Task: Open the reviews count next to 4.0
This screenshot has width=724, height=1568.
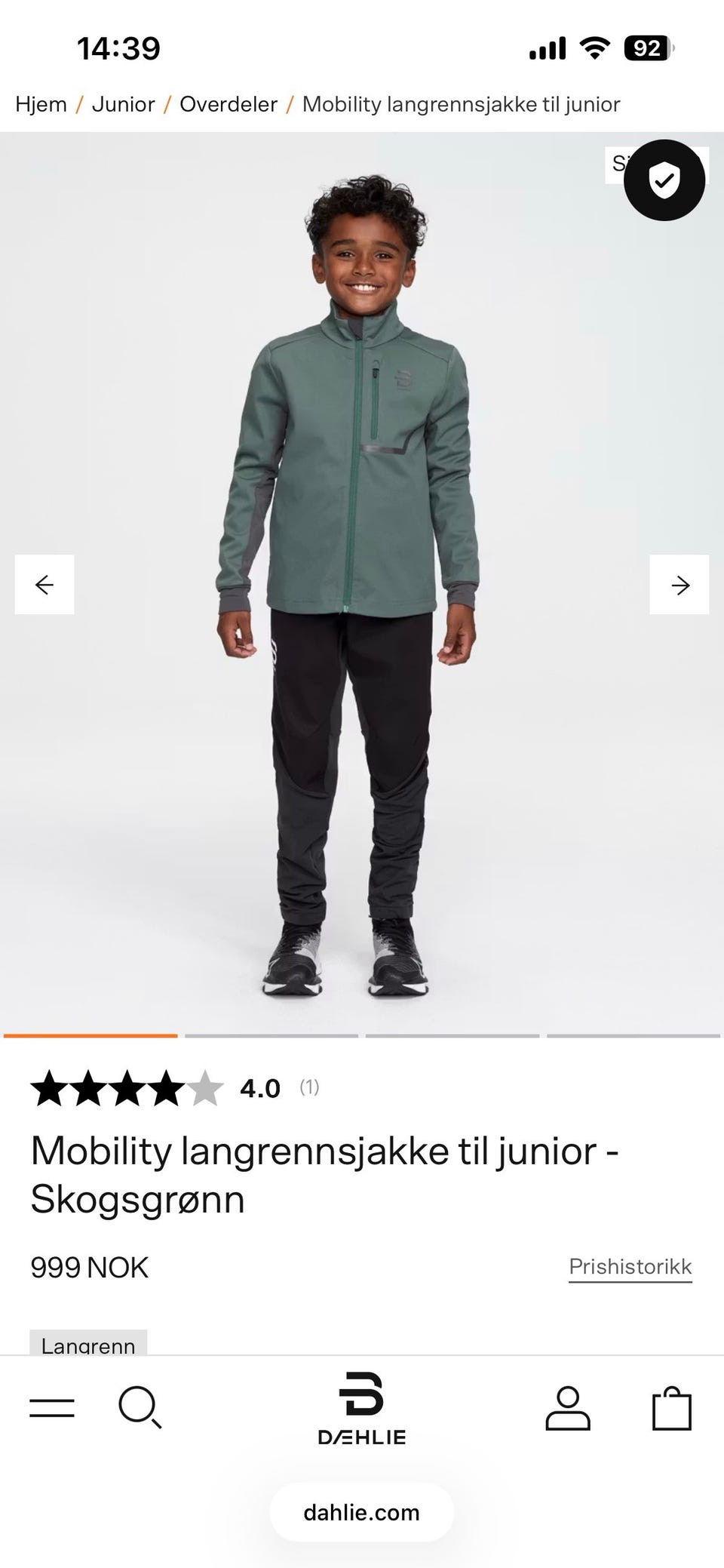Action: click(x=309, y=1087)
